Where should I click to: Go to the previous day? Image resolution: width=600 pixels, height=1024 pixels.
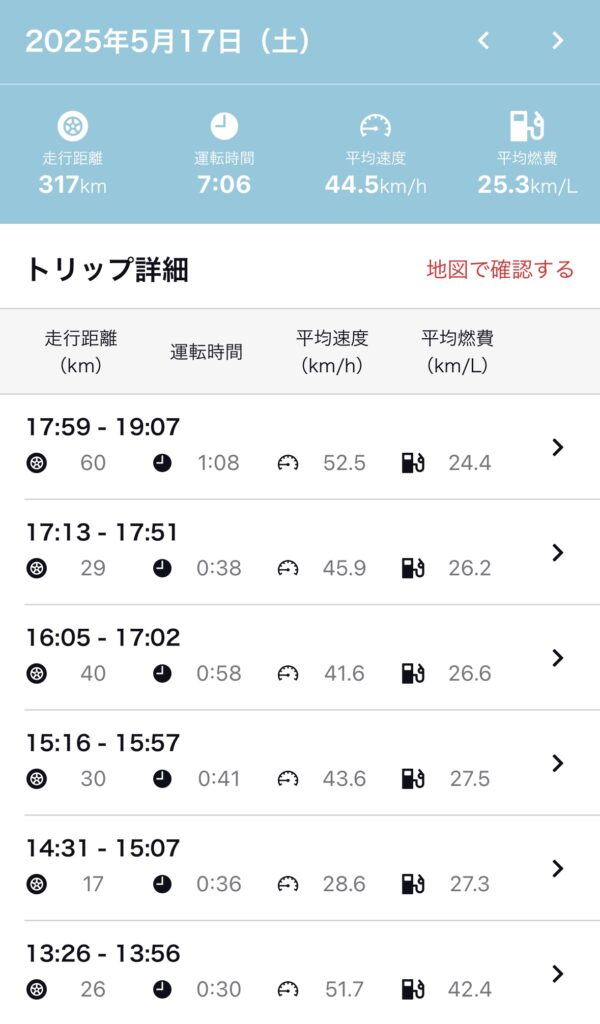483,40
